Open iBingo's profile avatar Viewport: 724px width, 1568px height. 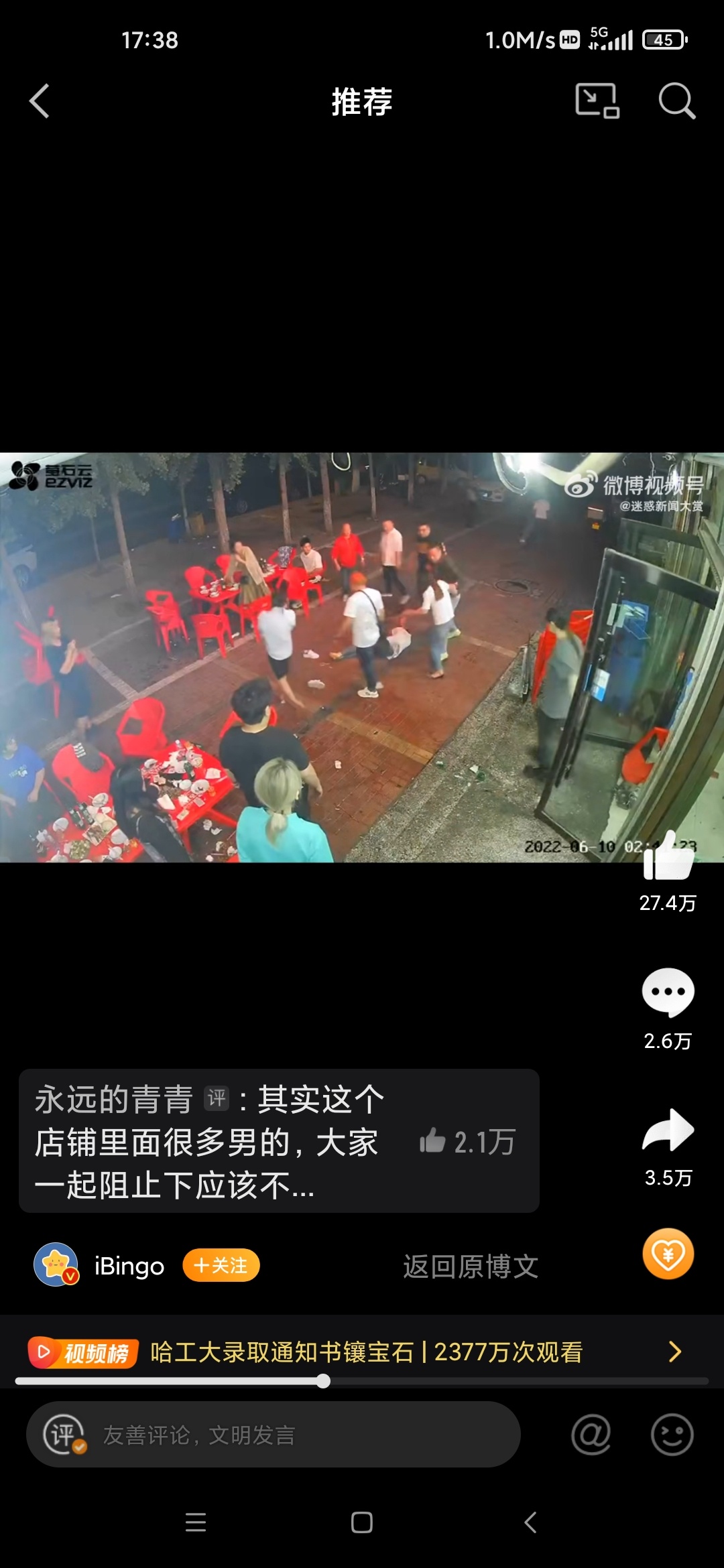pos(56,1265)
